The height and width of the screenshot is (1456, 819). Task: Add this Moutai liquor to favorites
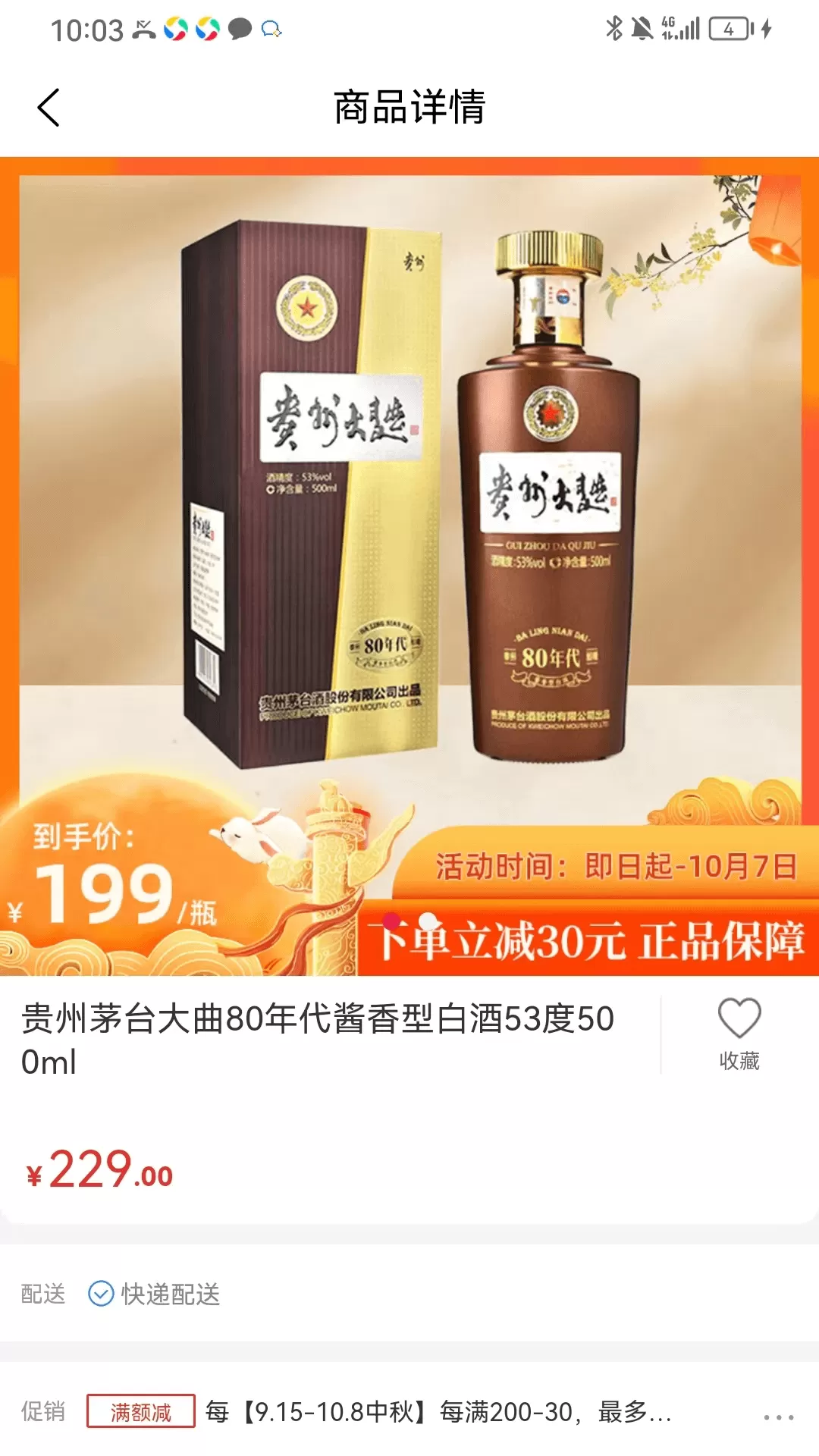point(739,1032)
